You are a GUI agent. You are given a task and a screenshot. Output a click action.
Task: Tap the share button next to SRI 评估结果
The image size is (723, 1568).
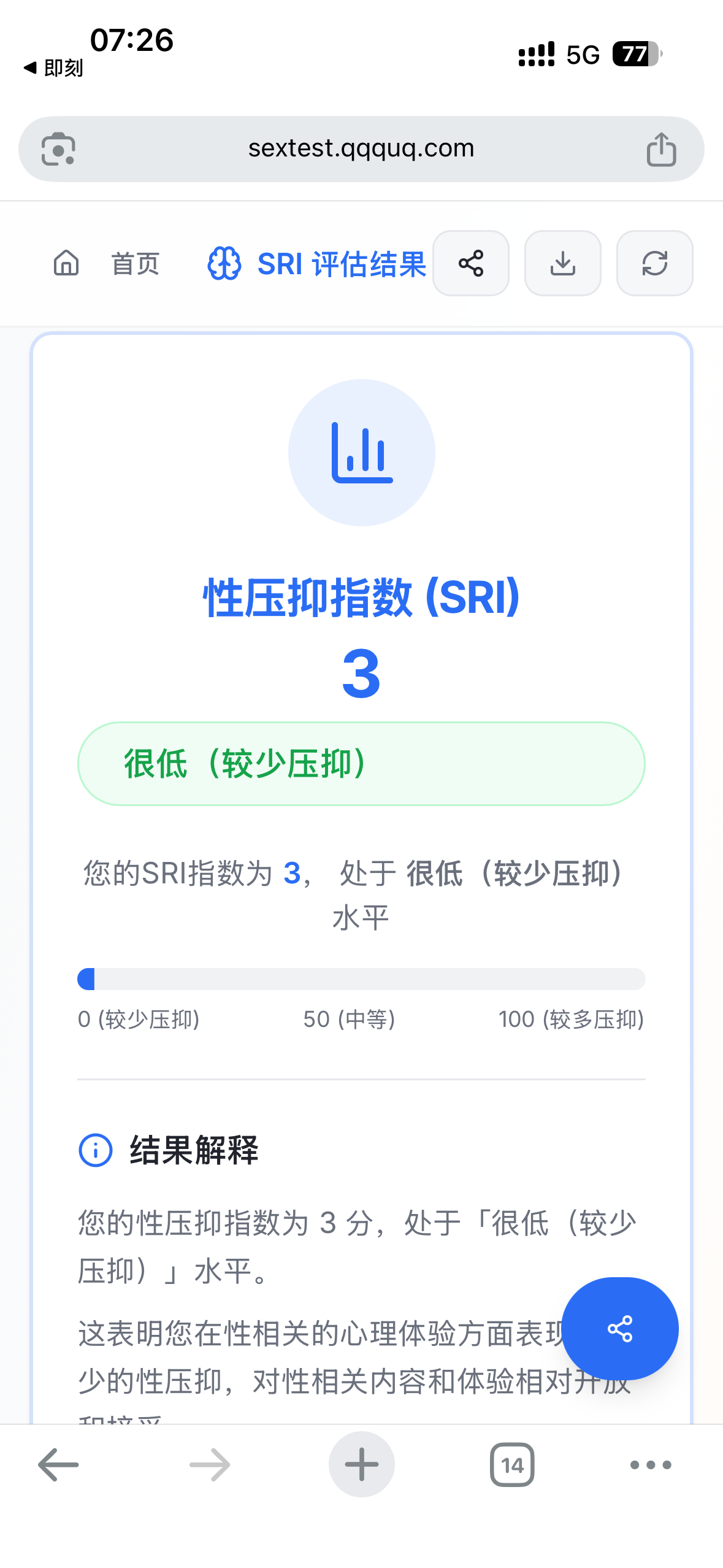pyautogui.click(x=471, y=263)
